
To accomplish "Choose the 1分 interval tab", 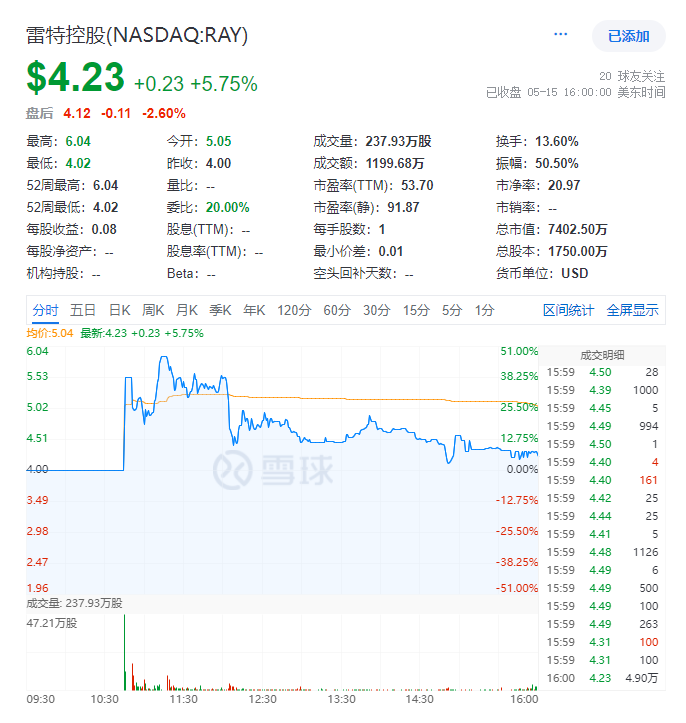I will [x=484, y=310].
